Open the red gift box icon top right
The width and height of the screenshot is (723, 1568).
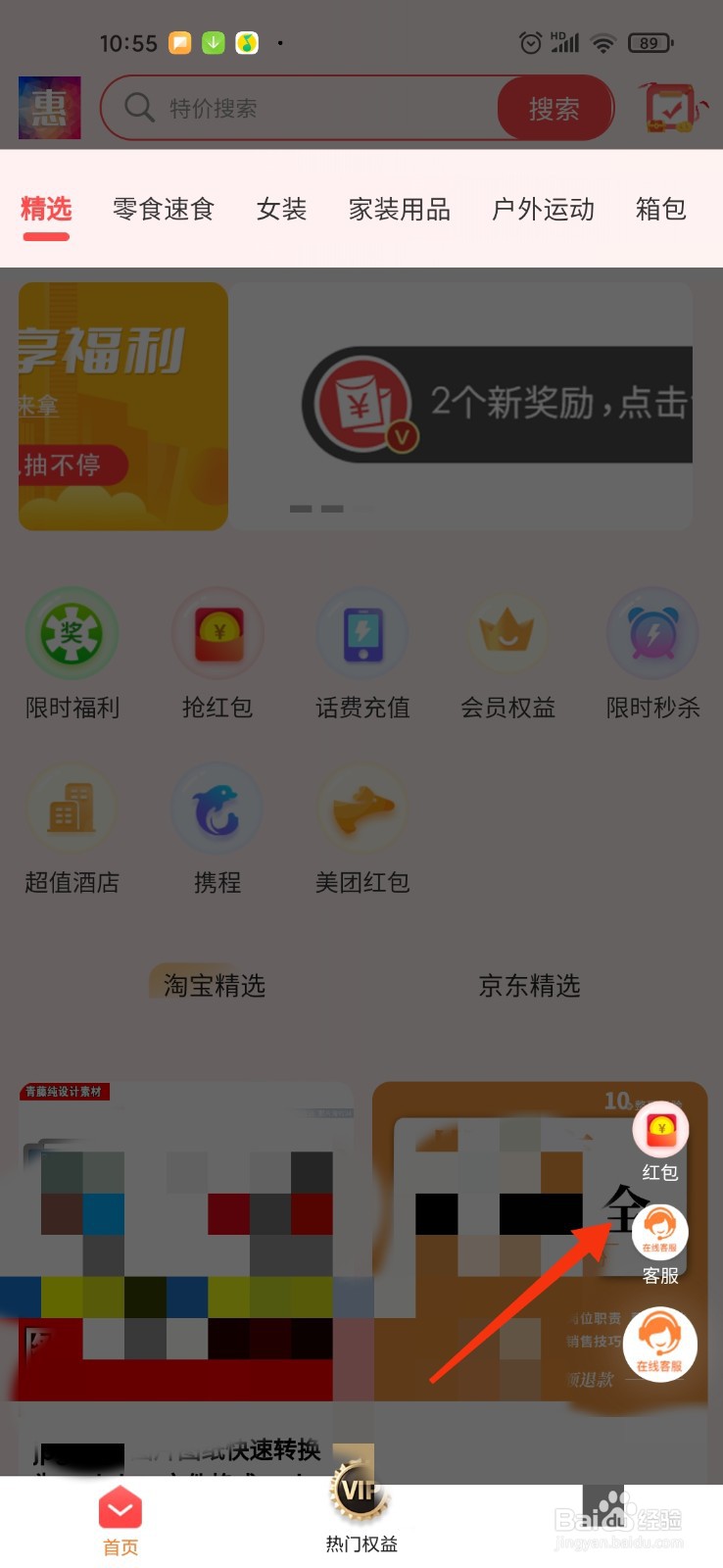coord(669,108)
